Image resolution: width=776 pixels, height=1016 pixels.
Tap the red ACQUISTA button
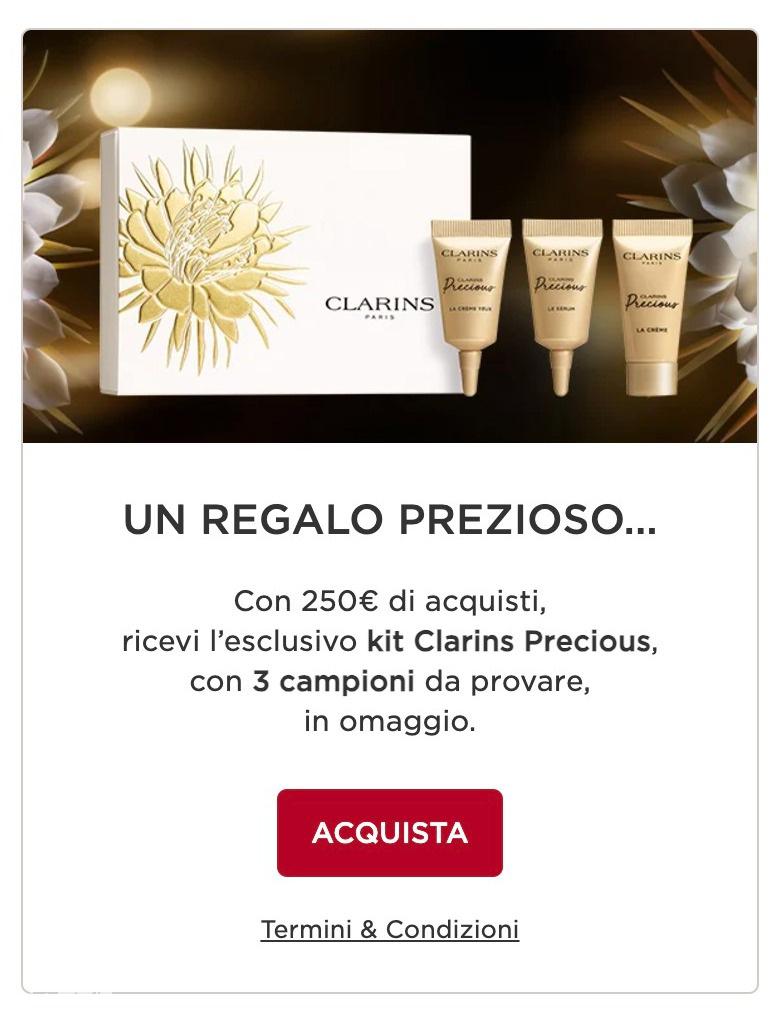389,833
